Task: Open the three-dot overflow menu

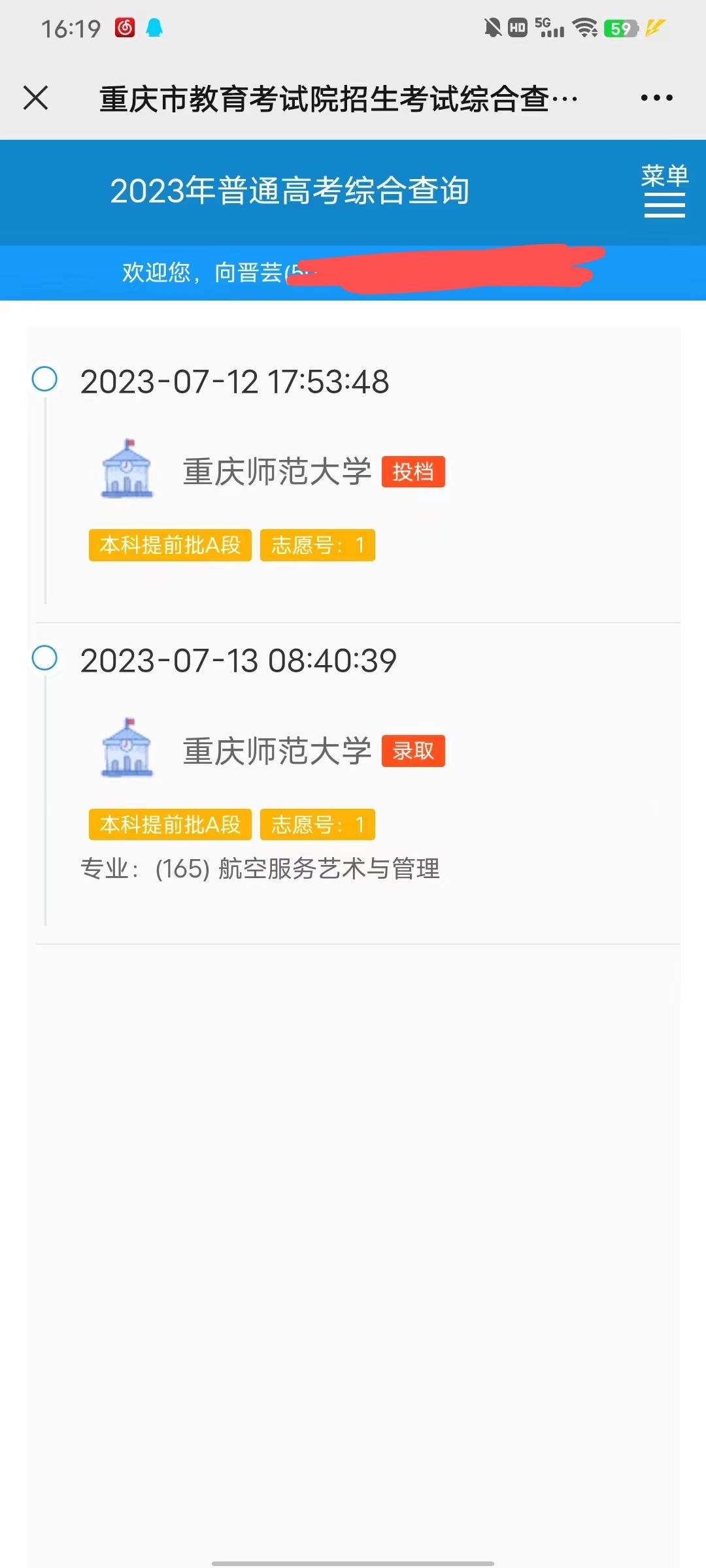Action: point(656,98)
